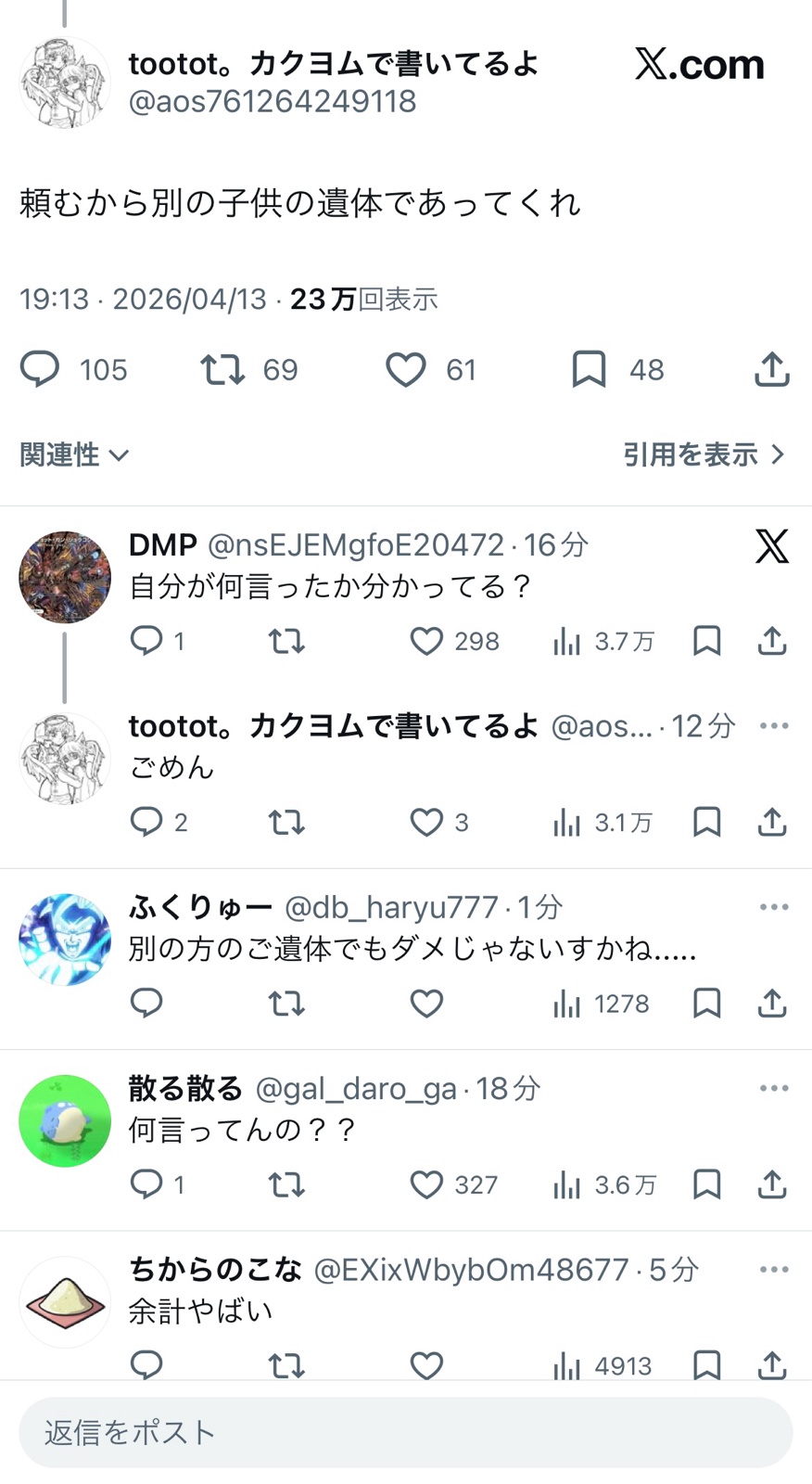Repost the main post with 69 reposts
The height and width of the screenshot is (1484, 812).
point(223,370)
